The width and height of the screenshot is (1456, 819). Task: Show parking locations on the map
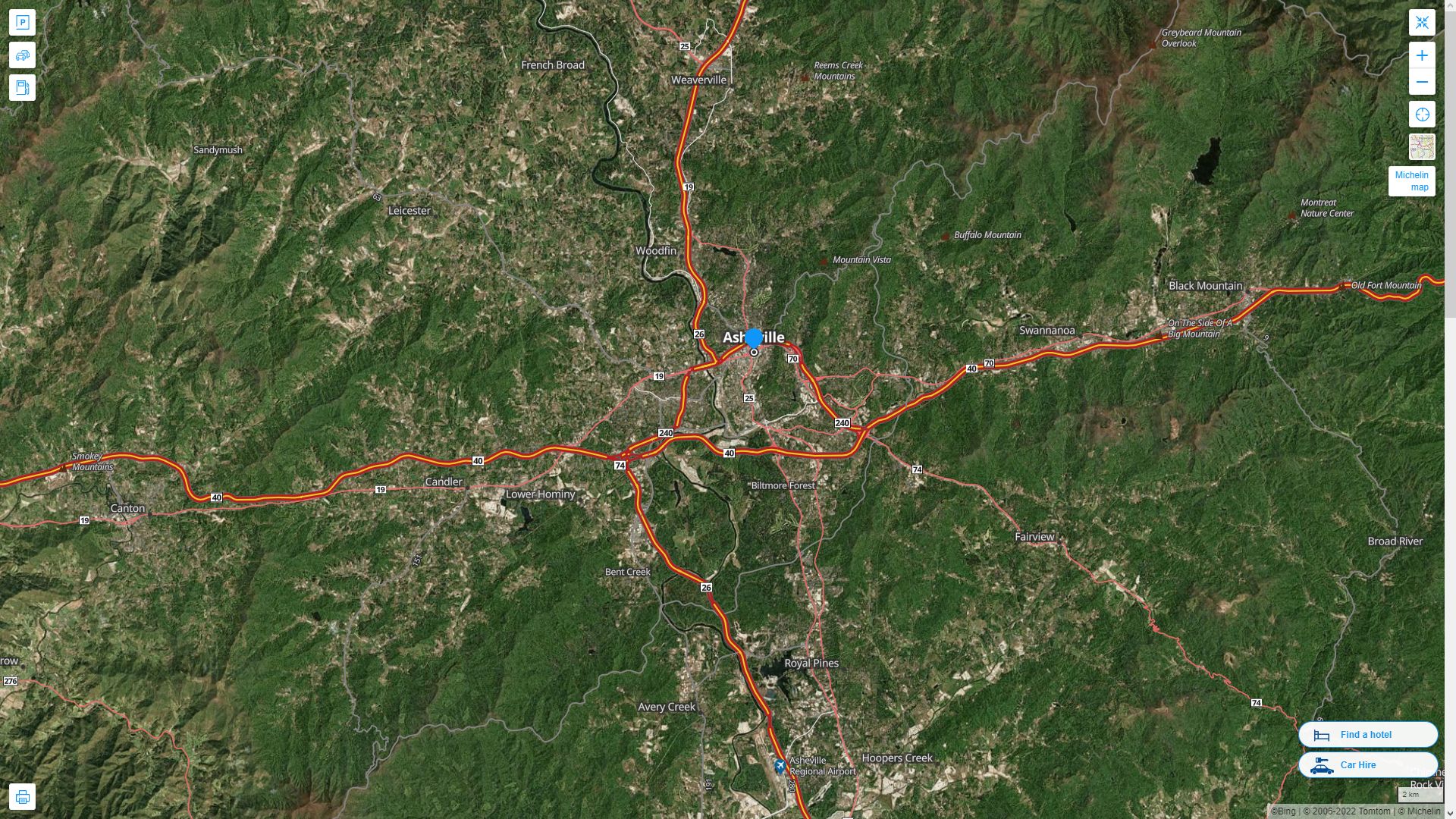(x=22, y=23)
